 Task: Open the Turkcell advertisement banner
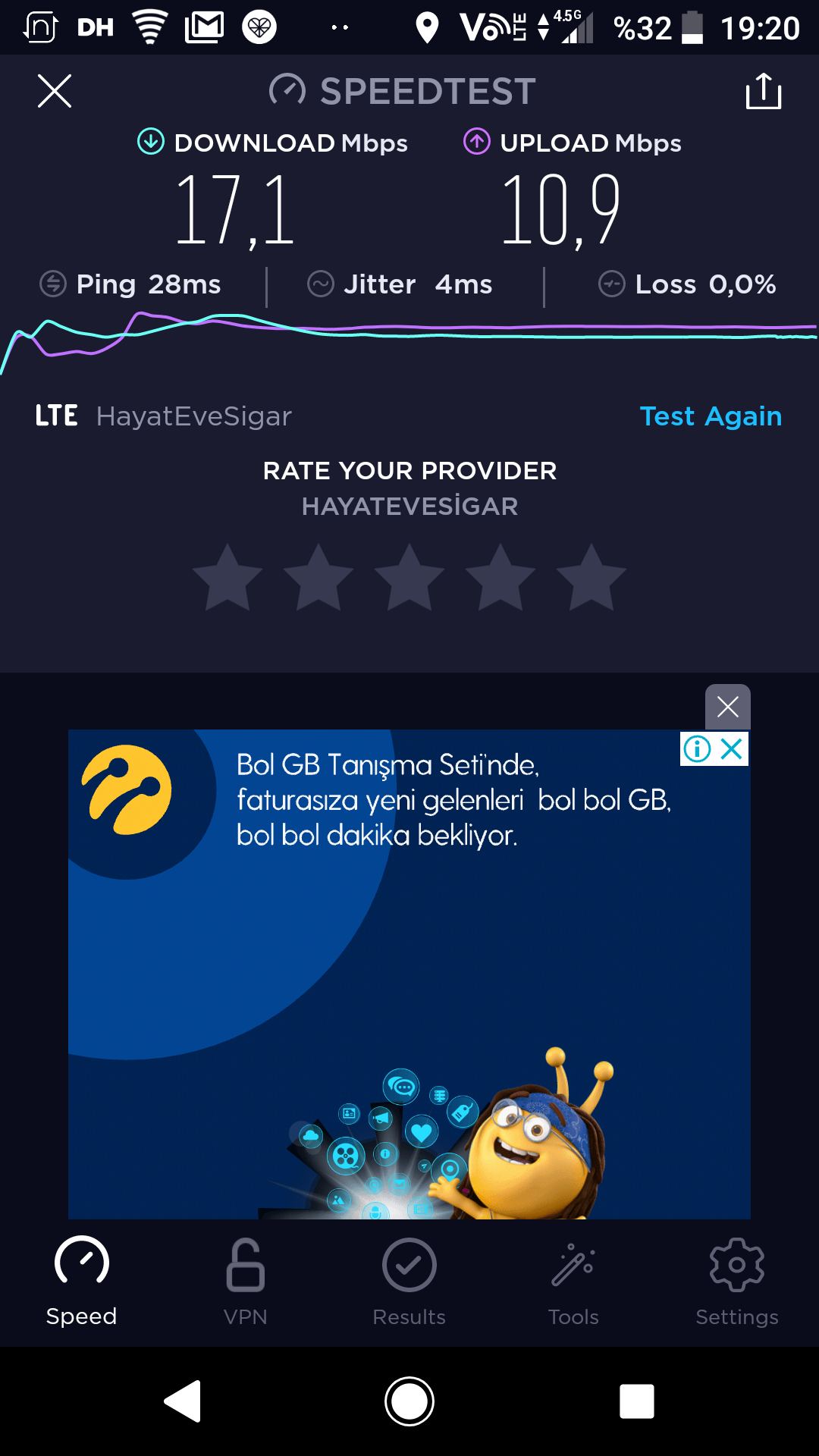tap(409, 974)
